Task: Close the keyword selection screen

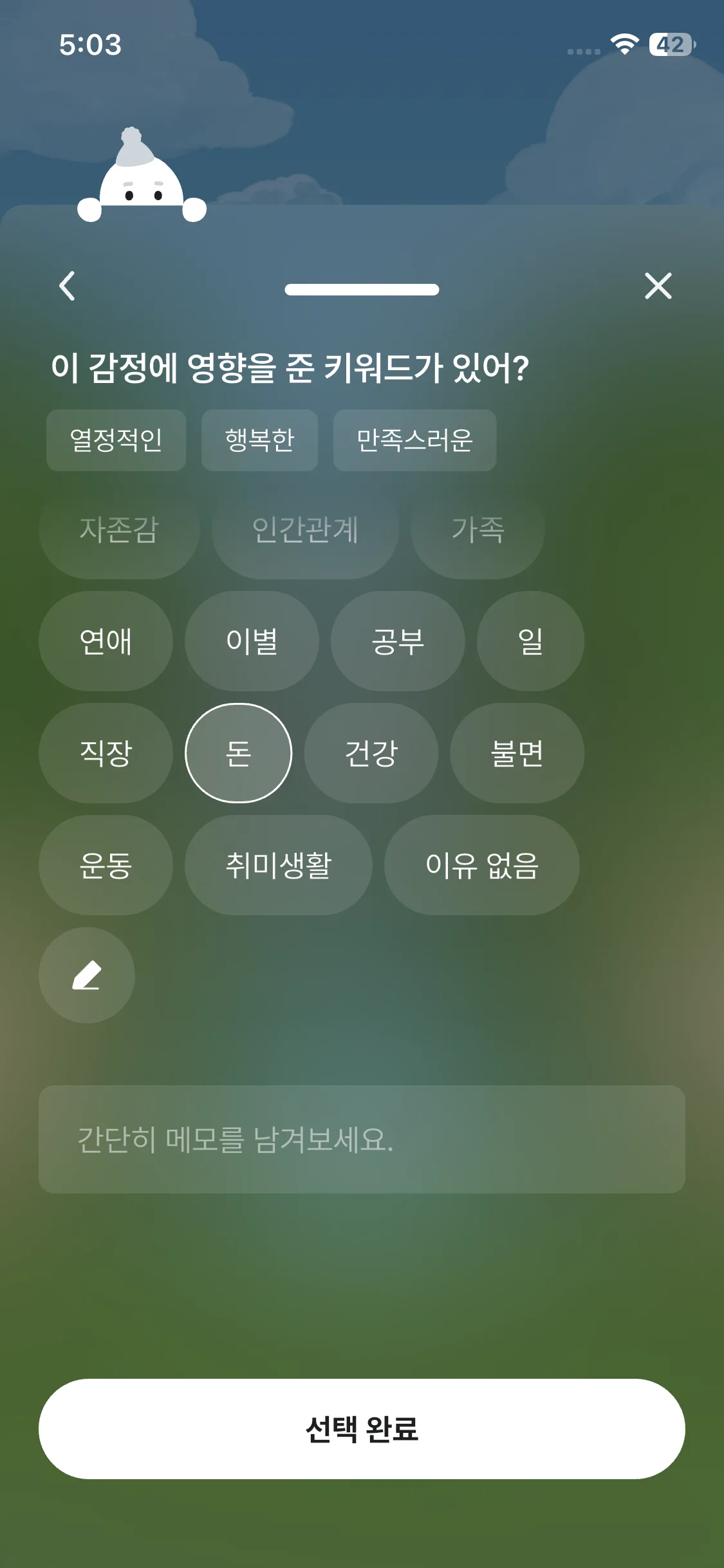Action: [658, 286]
